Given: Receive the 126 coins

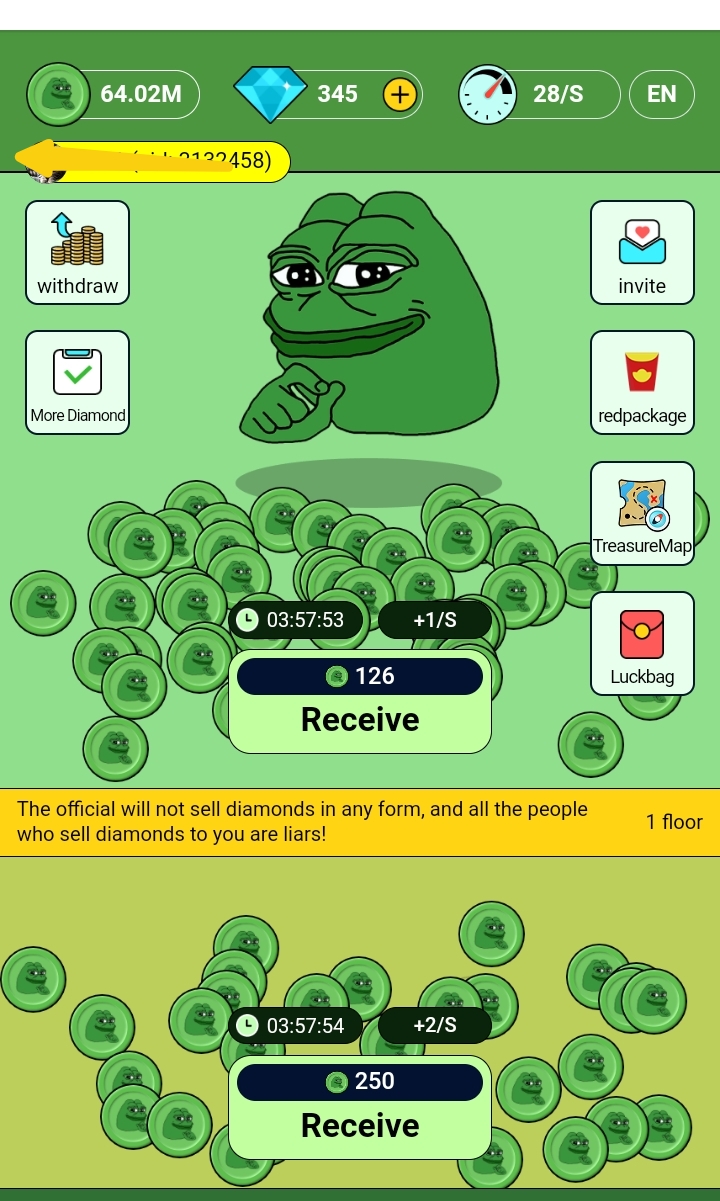Looking at the screenshot, I should [x=360, y=719].
